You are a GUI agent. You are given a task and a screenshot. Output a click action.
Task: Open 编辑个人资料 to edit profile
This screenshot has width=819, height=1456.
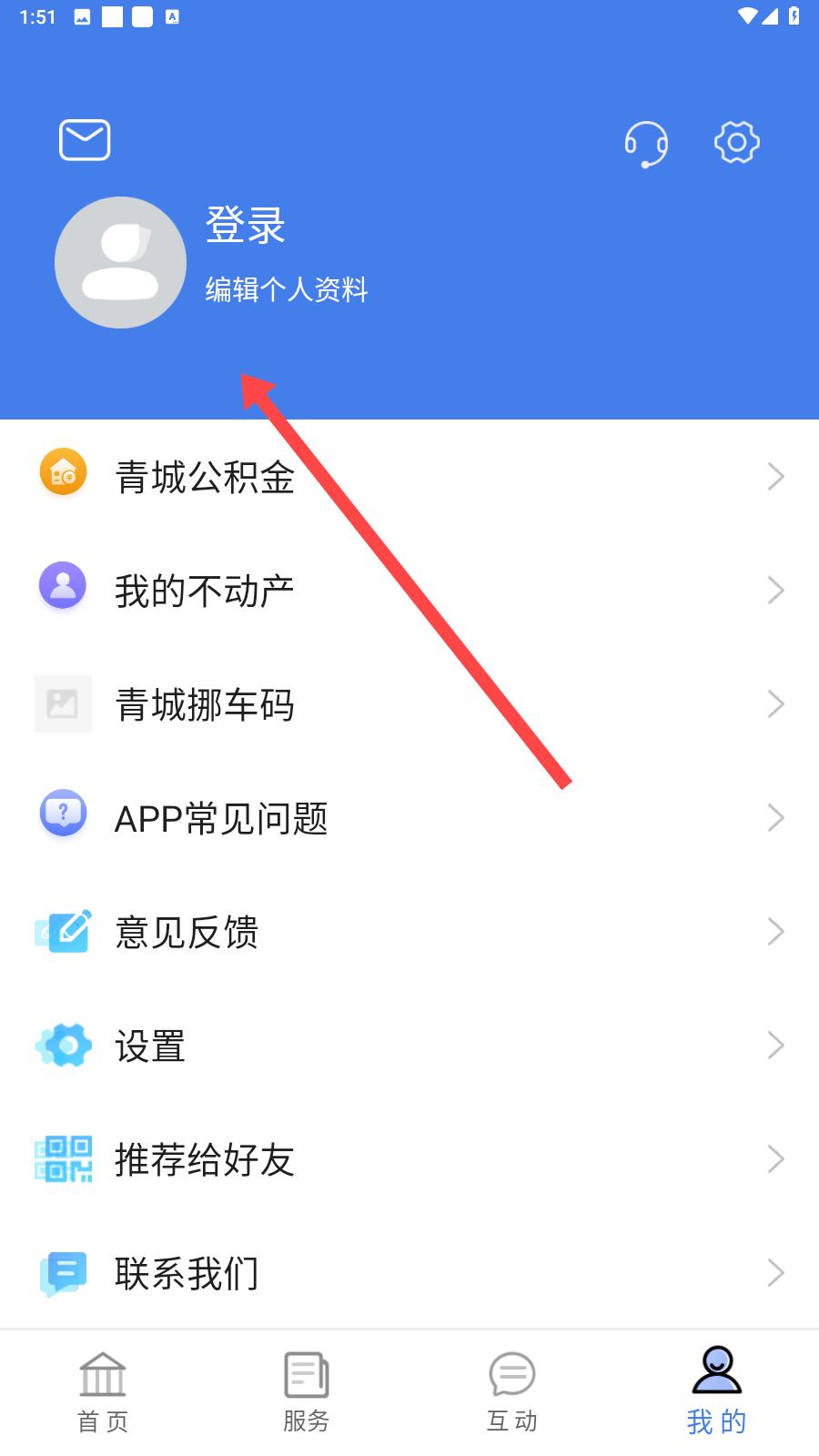[x=287, y=289]
